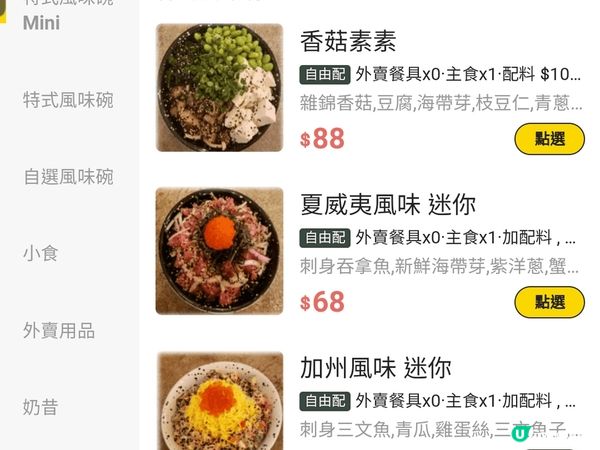Tap 點選 for 香菇素素
Viewport: 600px width, 450px height.
pyautogui.click(x=549, y=139)
